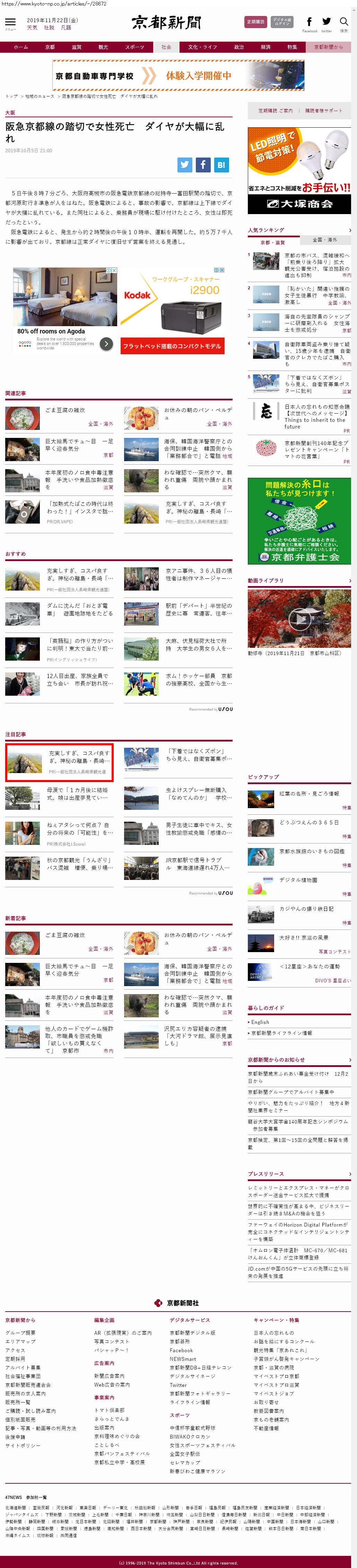This screenshot has height=1568, width=357.
Task: Play the 動画ライブラリ video
Action: 299,619
